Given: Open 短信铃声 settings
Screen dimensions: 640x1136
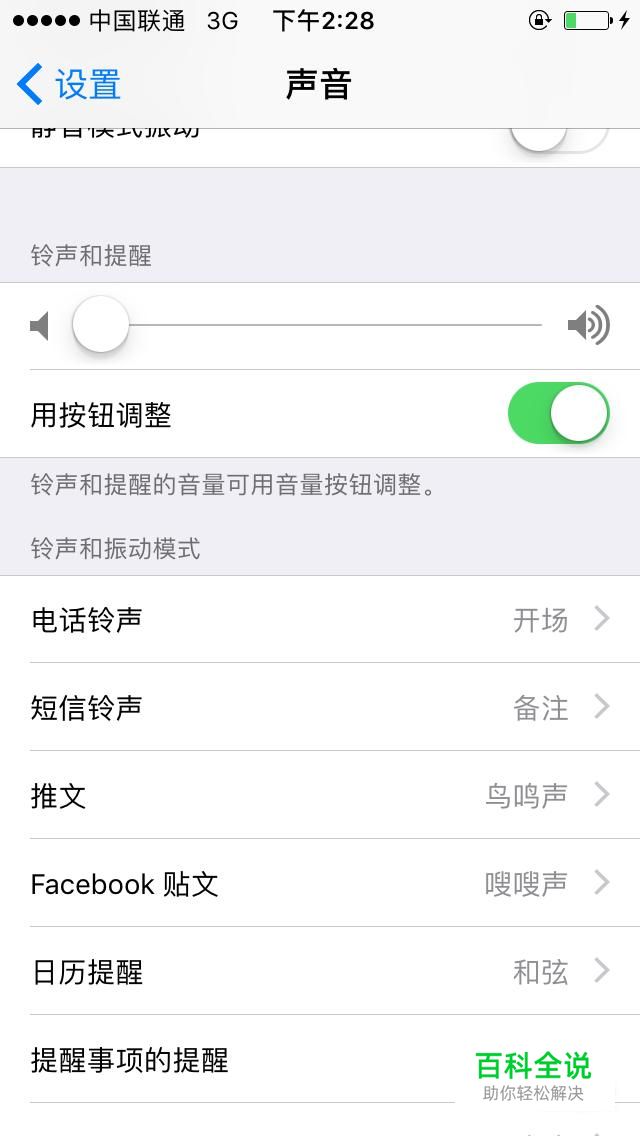Looking at the screenshot, I should (320, 707).
